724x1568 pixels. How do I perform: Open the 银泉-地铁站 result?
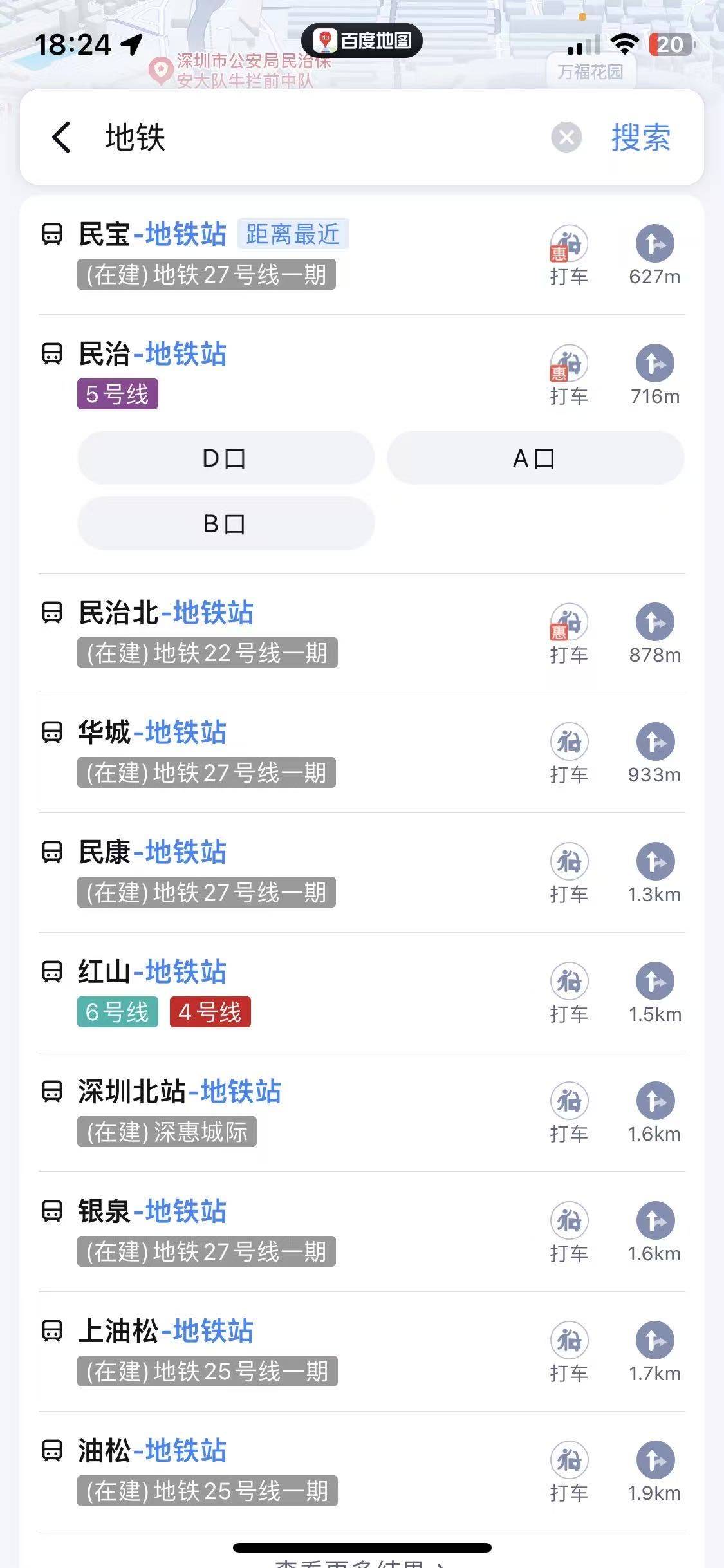(283, 1232)
